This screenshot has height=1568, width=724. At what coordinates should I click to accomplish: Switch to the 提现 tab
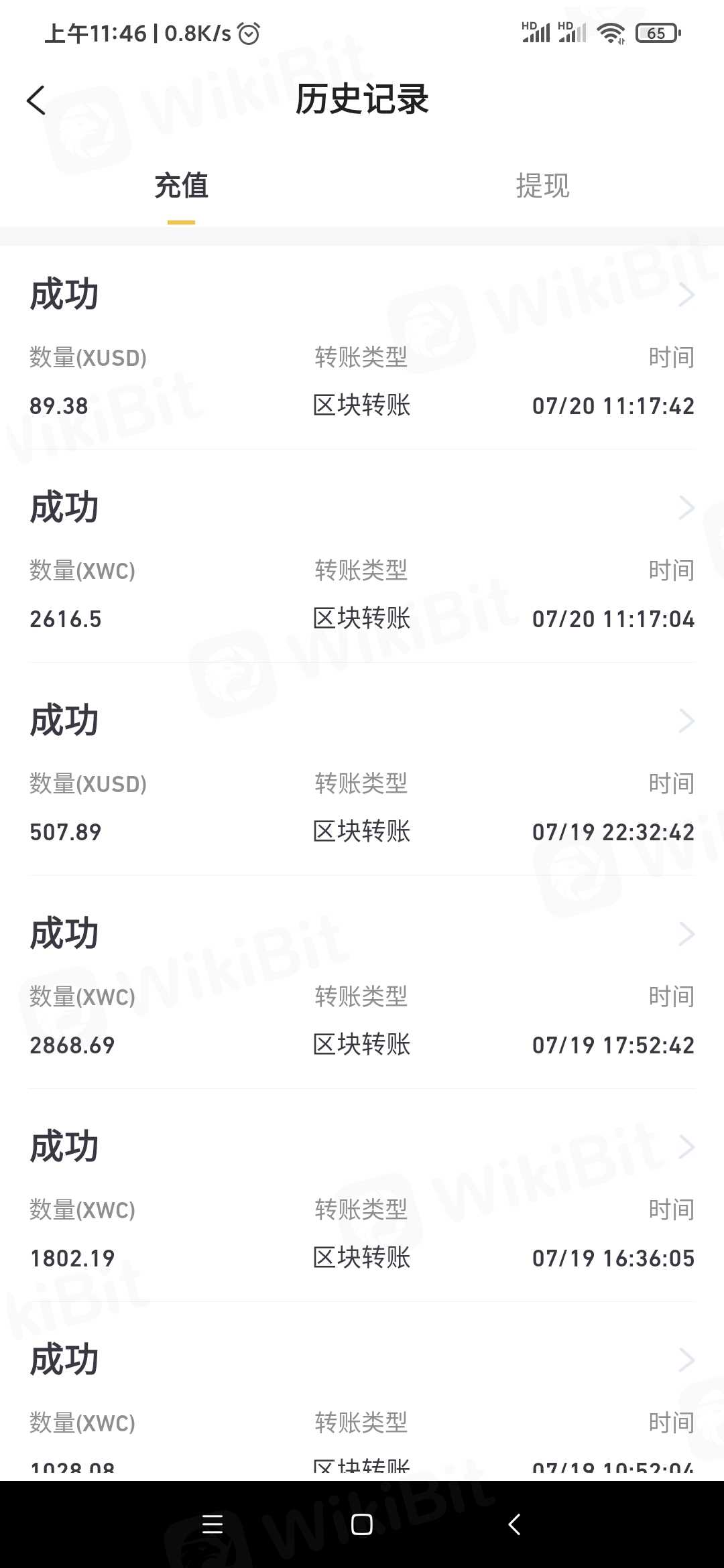click(x=542, y=186)
